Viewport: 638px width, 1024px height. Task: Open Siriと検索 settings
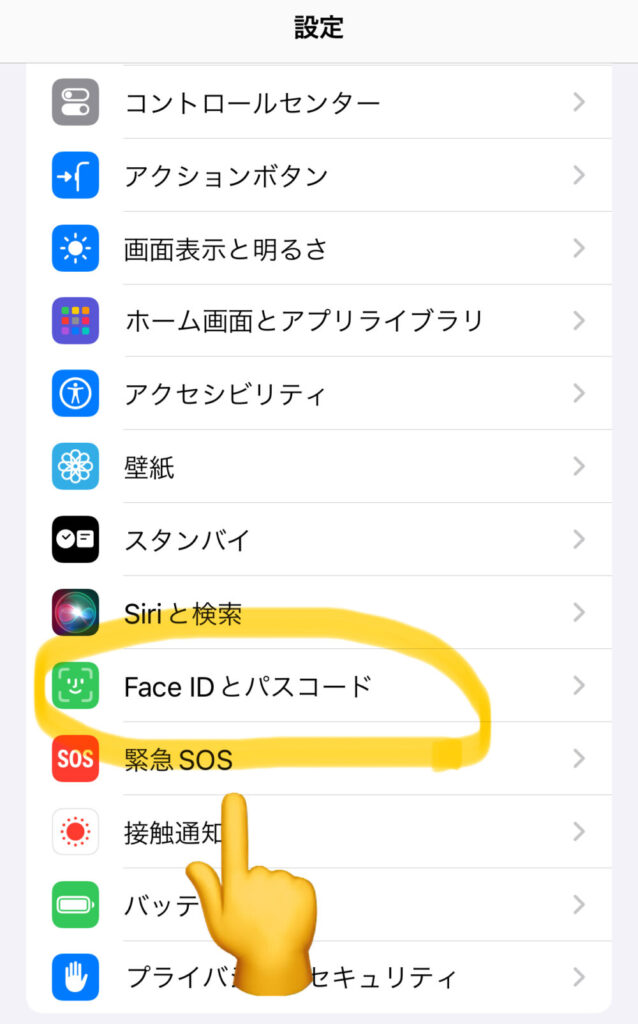click(319, 613)
